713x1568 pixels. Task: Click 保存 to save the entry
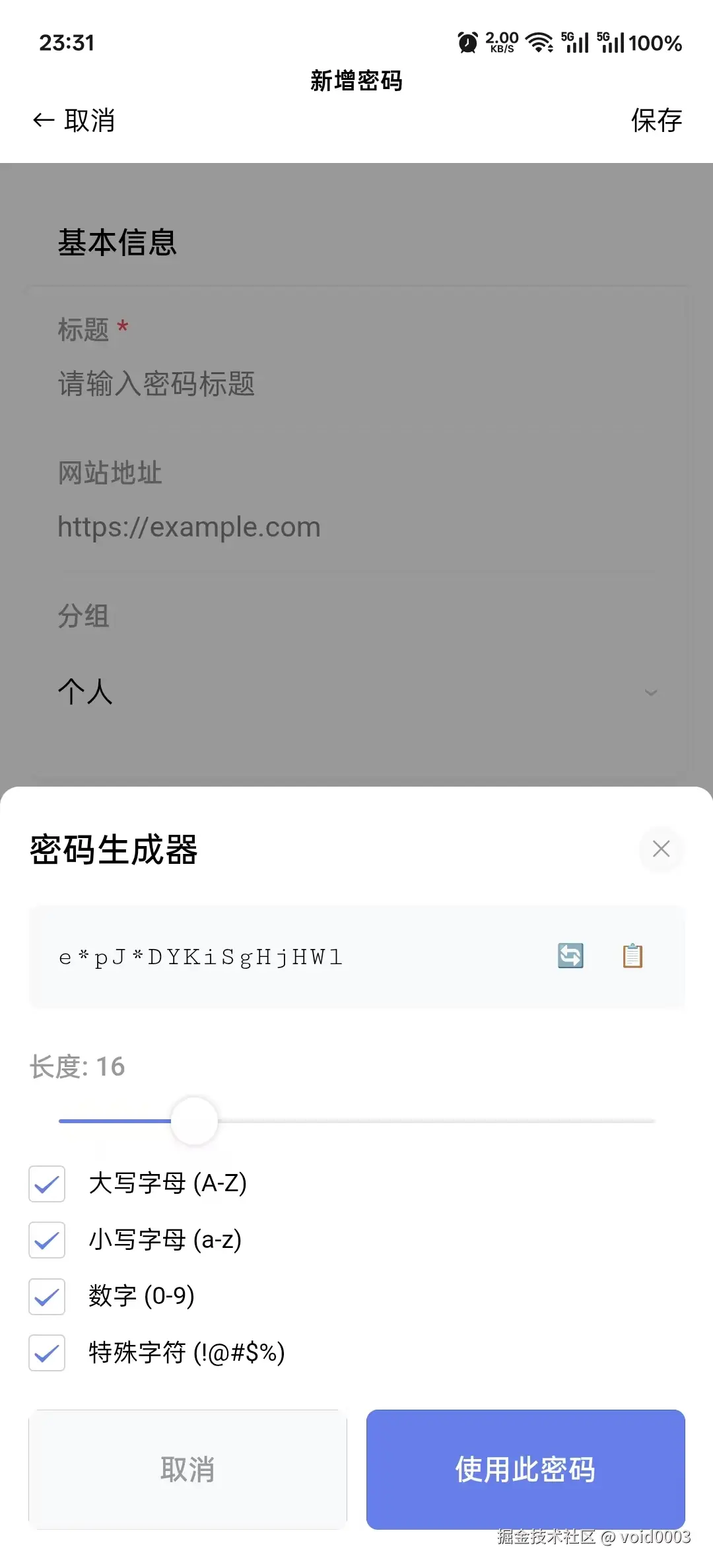click(x=657, y=121)
